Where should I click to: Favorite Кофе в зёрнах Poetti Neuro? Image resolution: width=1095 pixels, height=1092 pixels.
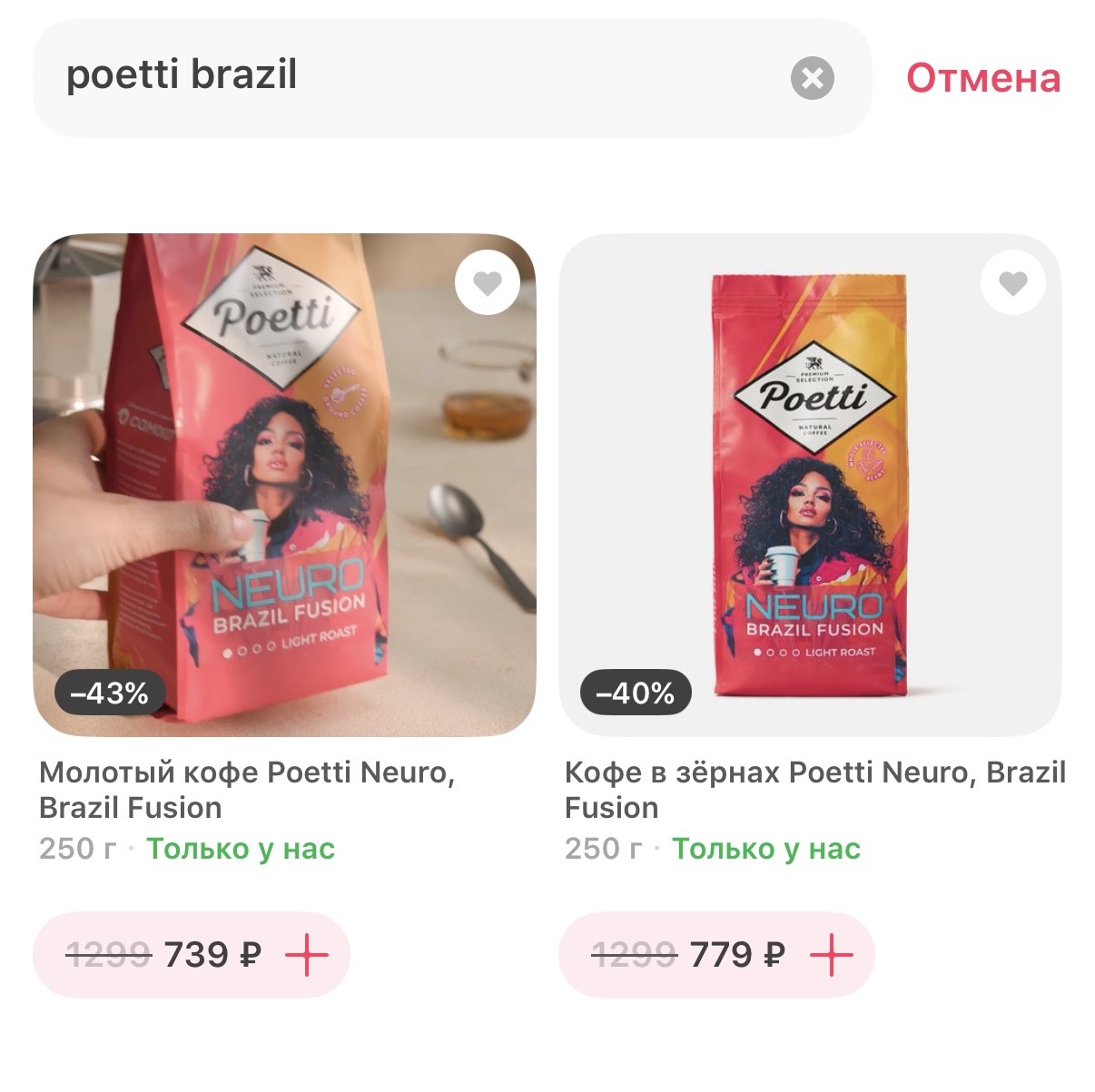[1012, 283]
